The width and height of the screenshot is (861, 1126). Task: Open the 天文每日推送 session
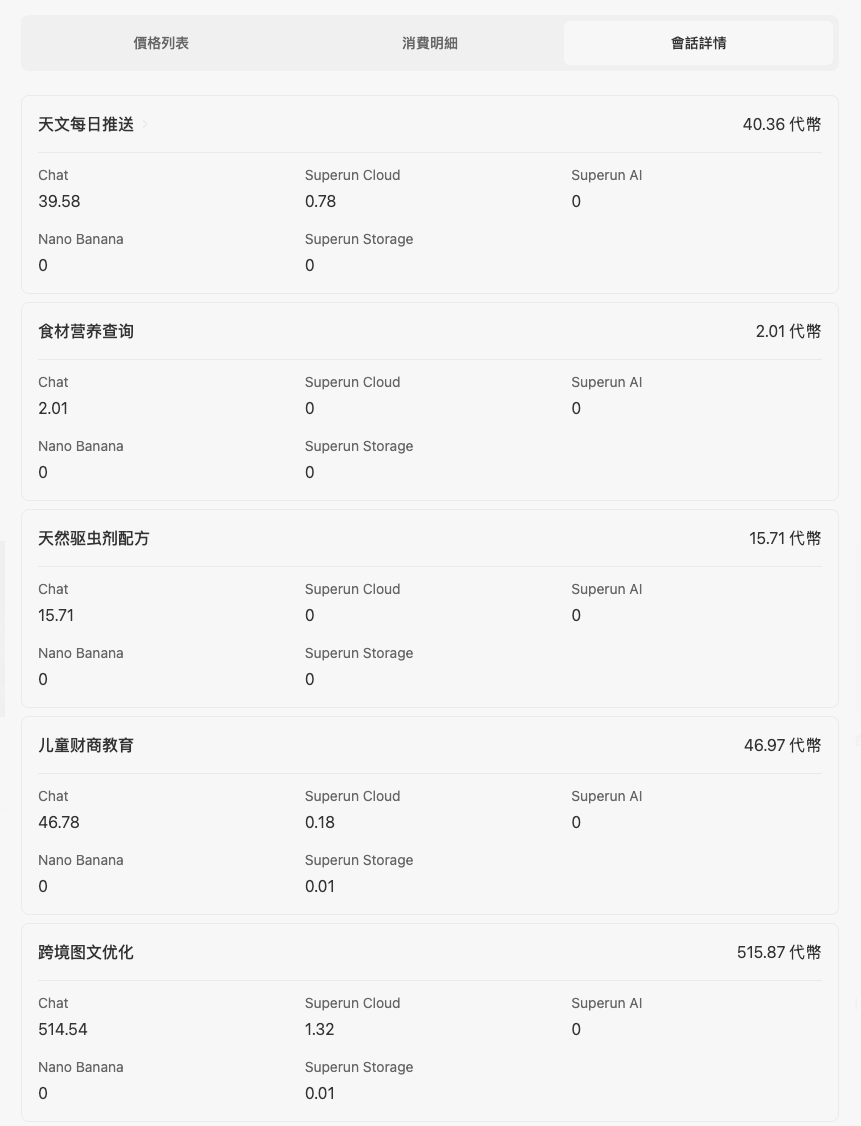coord(87,125)
